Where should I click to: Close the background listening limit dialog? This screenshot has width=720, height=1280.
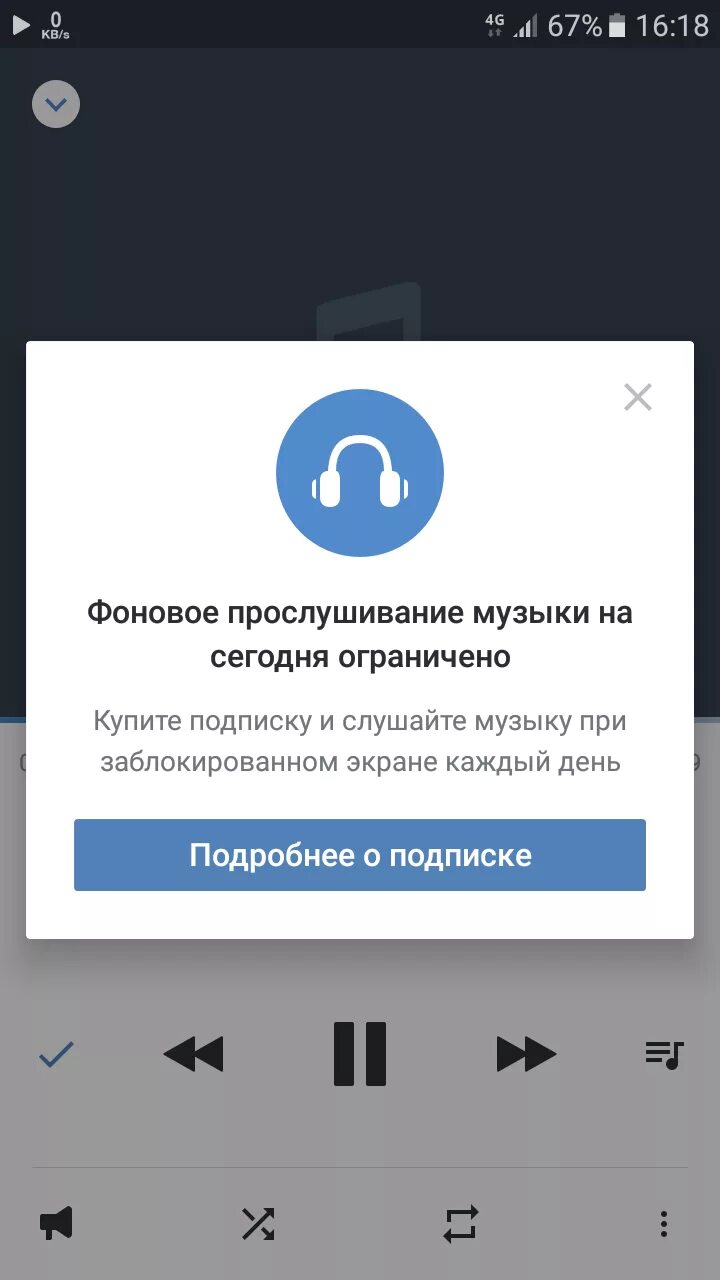pos(637,397)
